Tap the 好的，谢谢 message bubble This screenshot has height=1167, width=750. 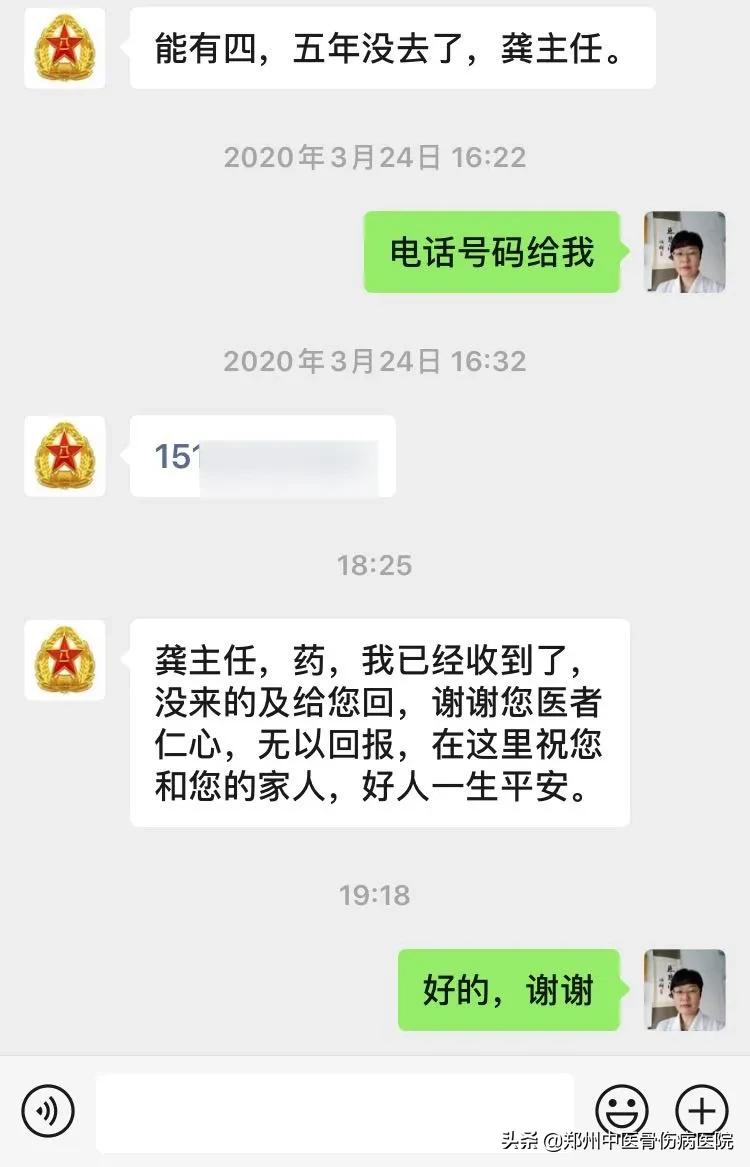pos(510,990)
